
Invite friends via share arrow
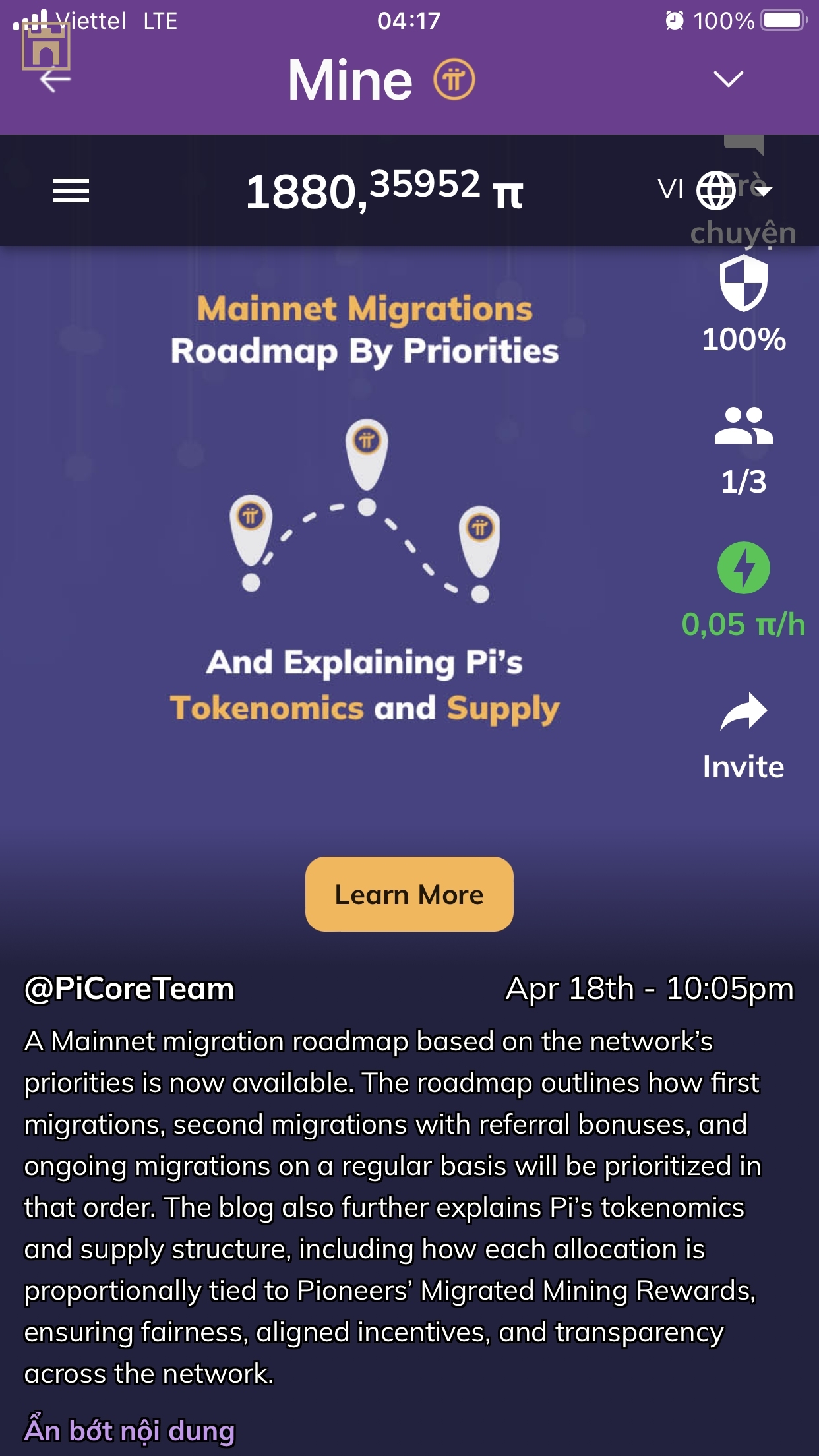(x=743, y=713)
